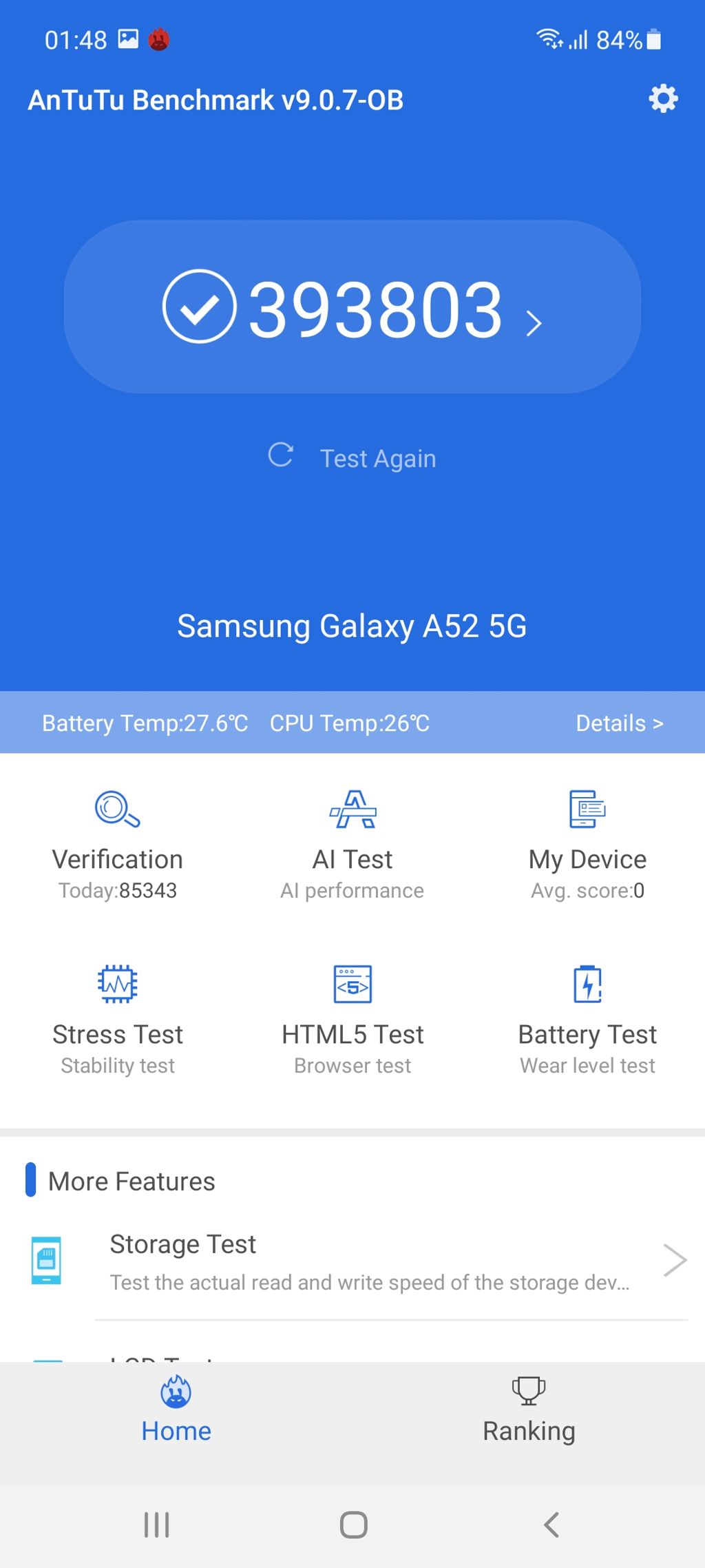Tap Test Again to rerun the benchmark
Screen dimensions: 705x1568
352,457
